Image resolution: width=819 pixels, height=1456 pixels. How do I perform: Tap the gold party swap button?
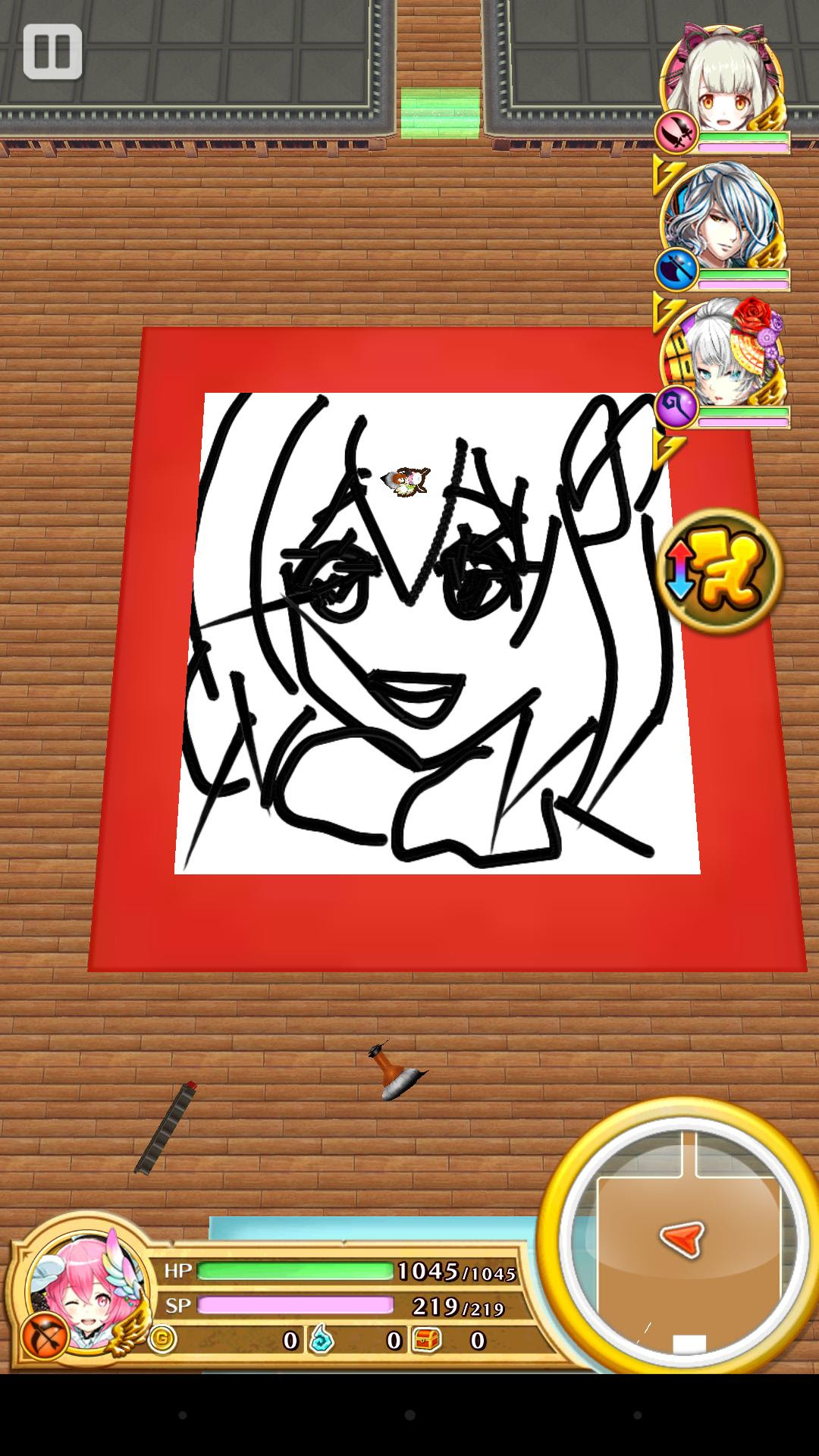click(x=718, y=571)
